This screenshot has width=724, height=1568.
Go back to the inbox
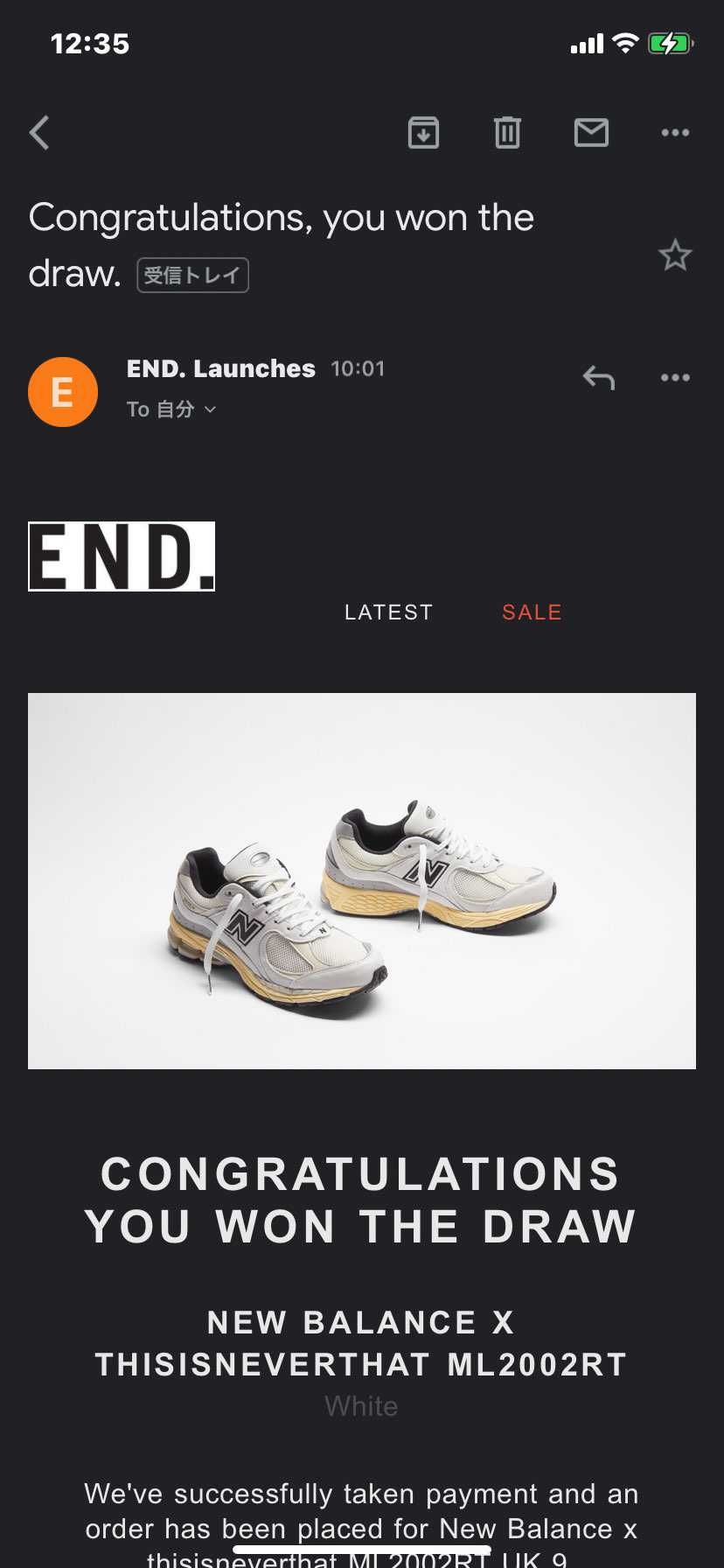point(39,133)
